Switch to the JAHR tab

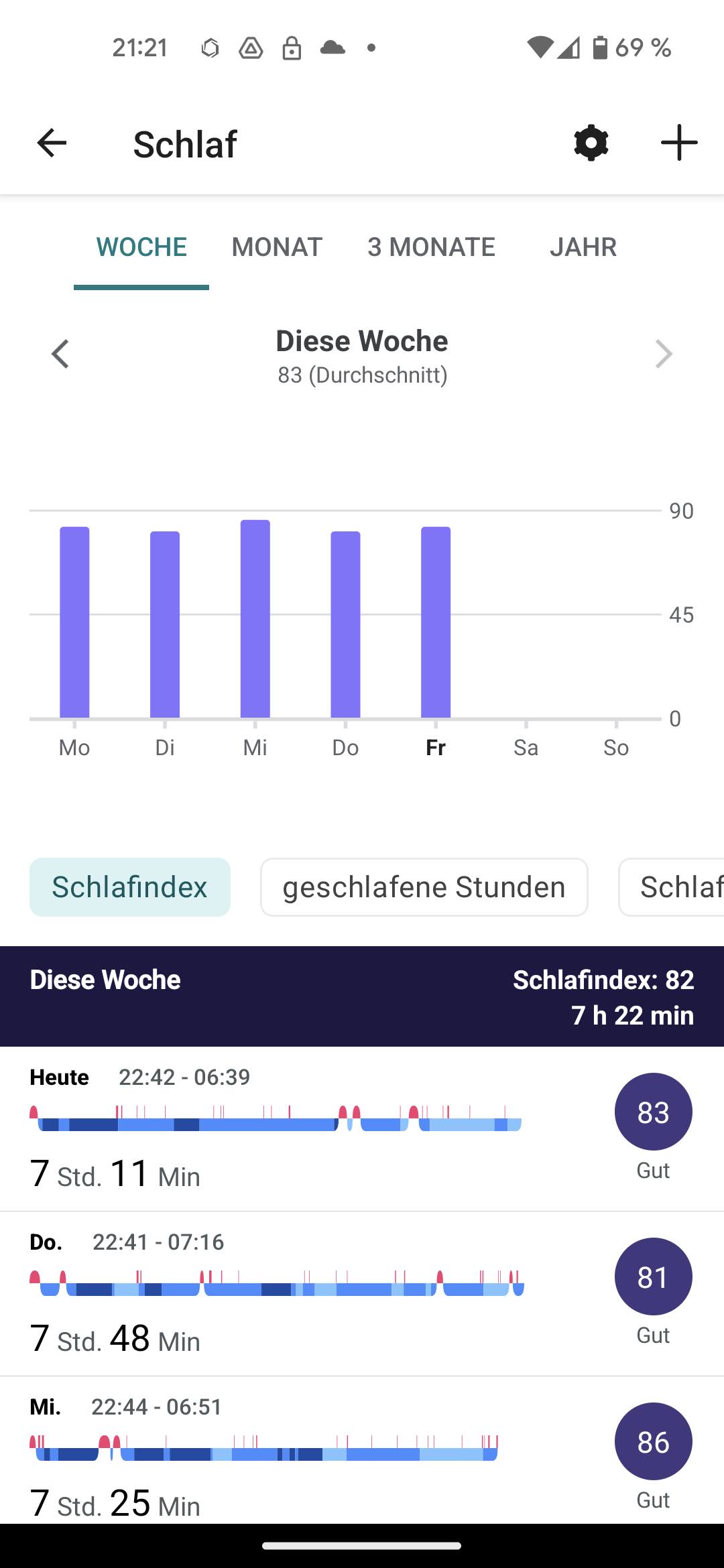[x=583, y=247]
